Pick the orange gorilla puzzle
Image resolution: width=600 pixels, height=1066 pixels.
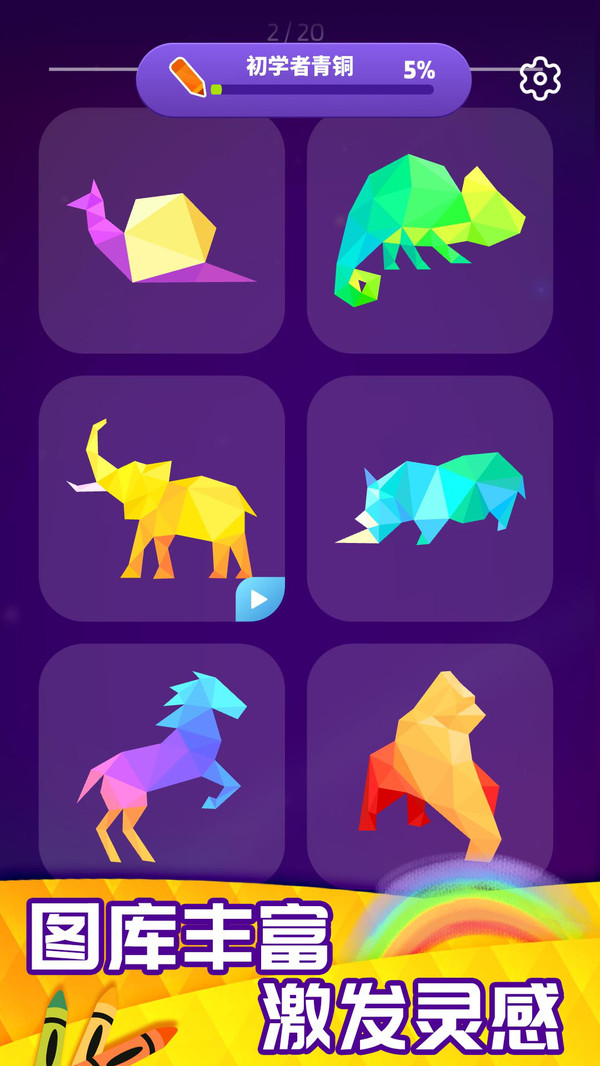430,766
